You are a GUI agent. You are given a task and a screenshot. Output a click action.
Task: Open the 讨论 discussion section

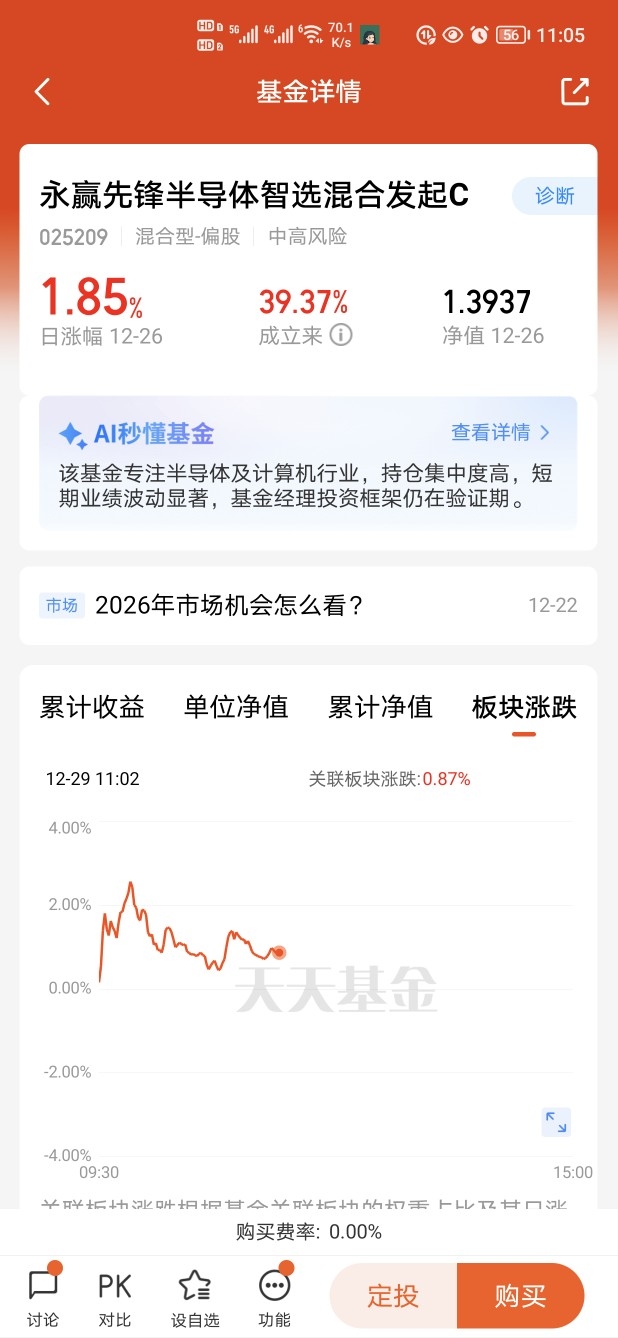[43, 1296]
